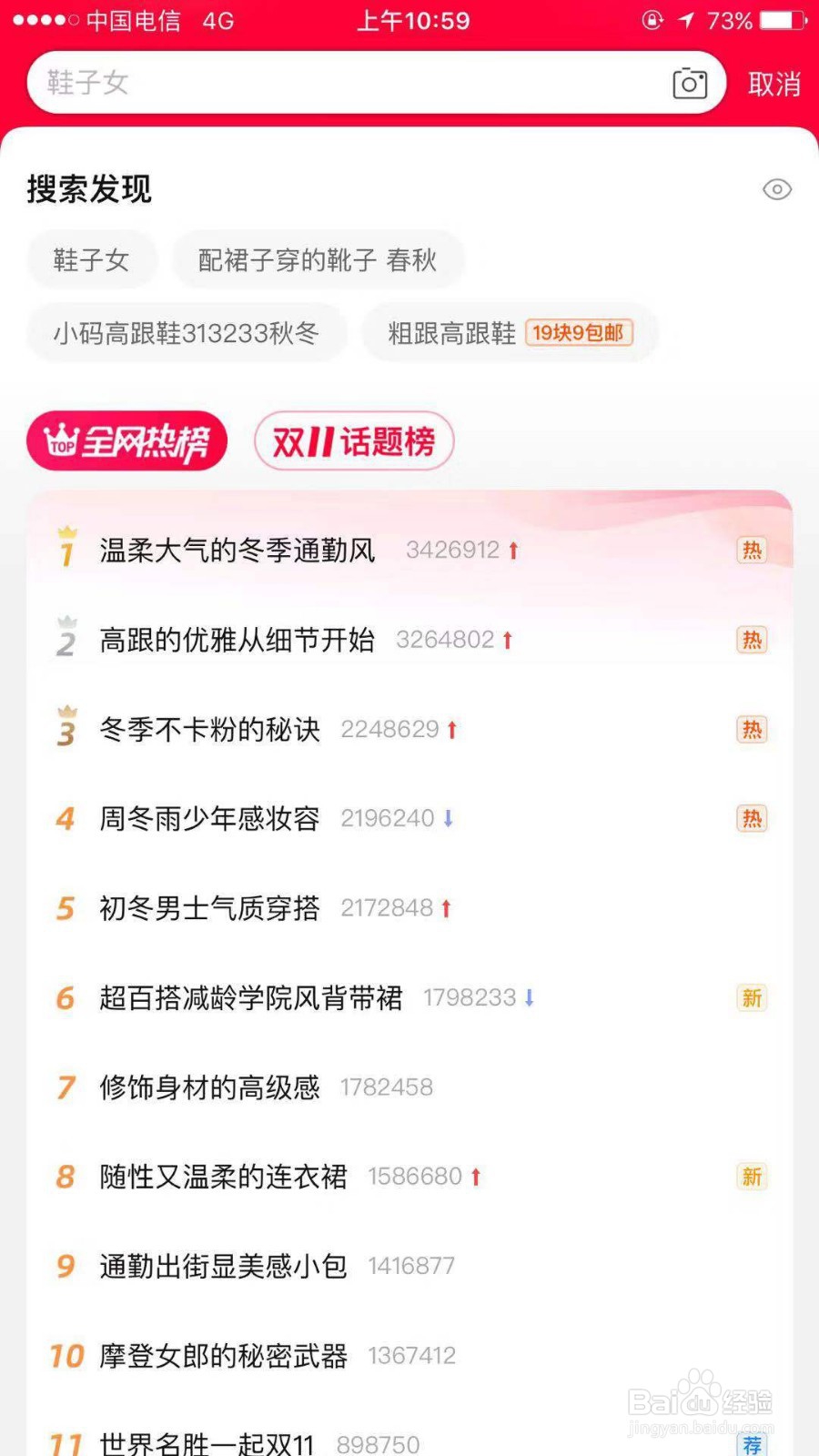Open the 鞋子女 suggestion chip
819x1456 pixels.
pyautogui.click(x=92, y=259)
